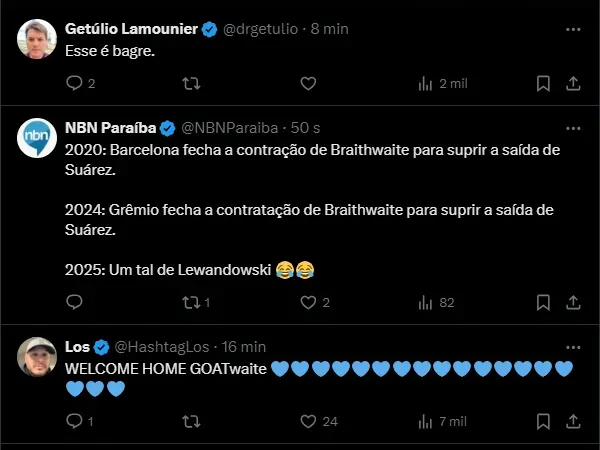Reply to Getúlio Lamounier's tweet
Screen dimensions: 600x450
coord(74,84)
